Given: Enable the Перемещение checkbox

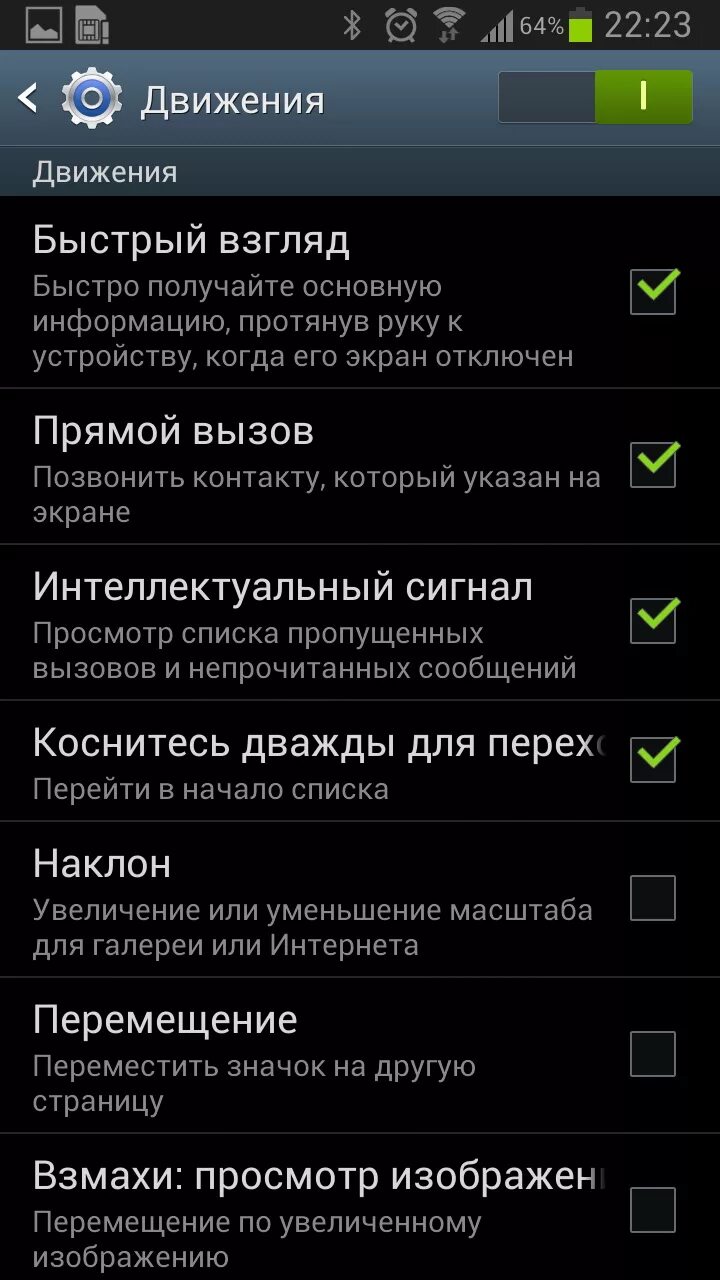Looking at the screenshot, I should coord(653,1054).
